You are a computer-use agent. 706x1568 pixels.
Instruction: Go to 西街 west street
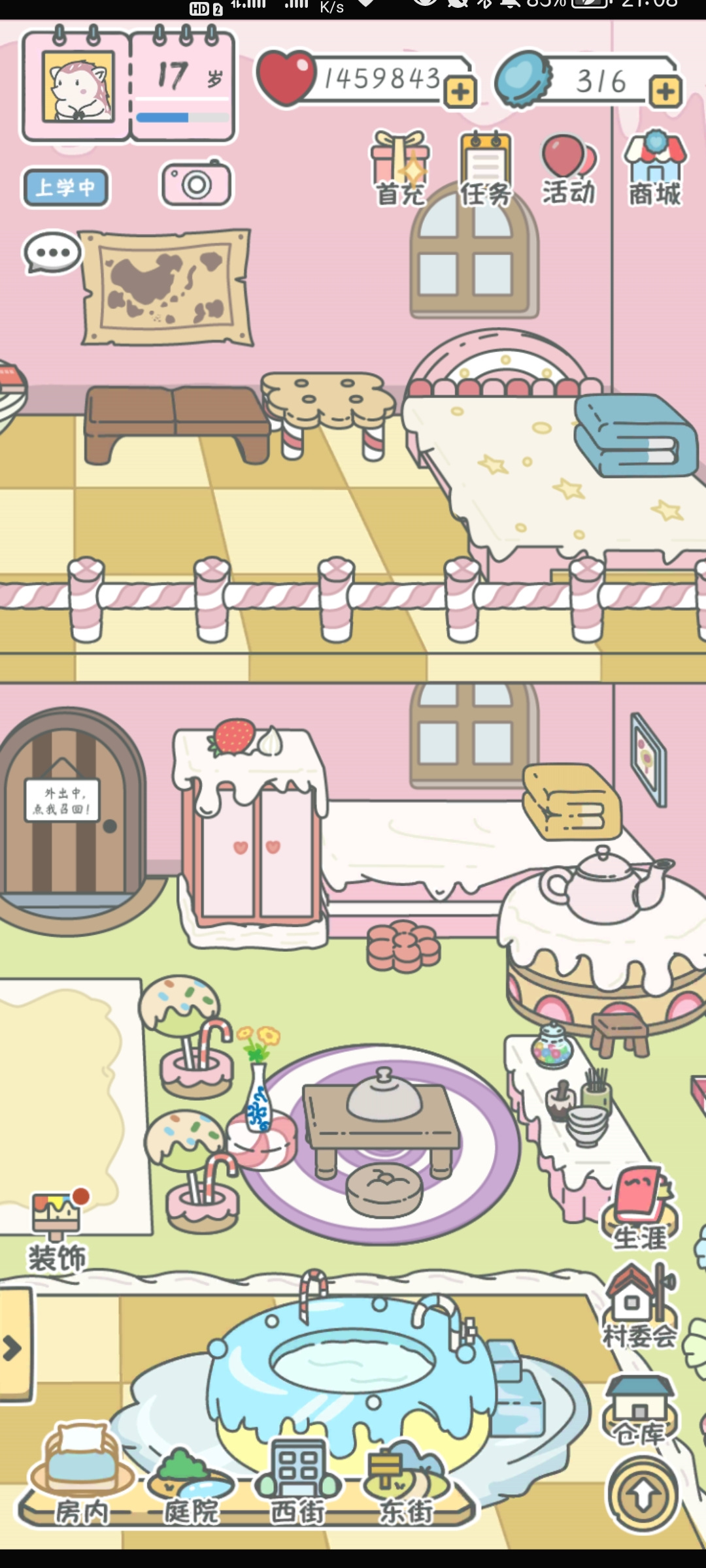298,1482
